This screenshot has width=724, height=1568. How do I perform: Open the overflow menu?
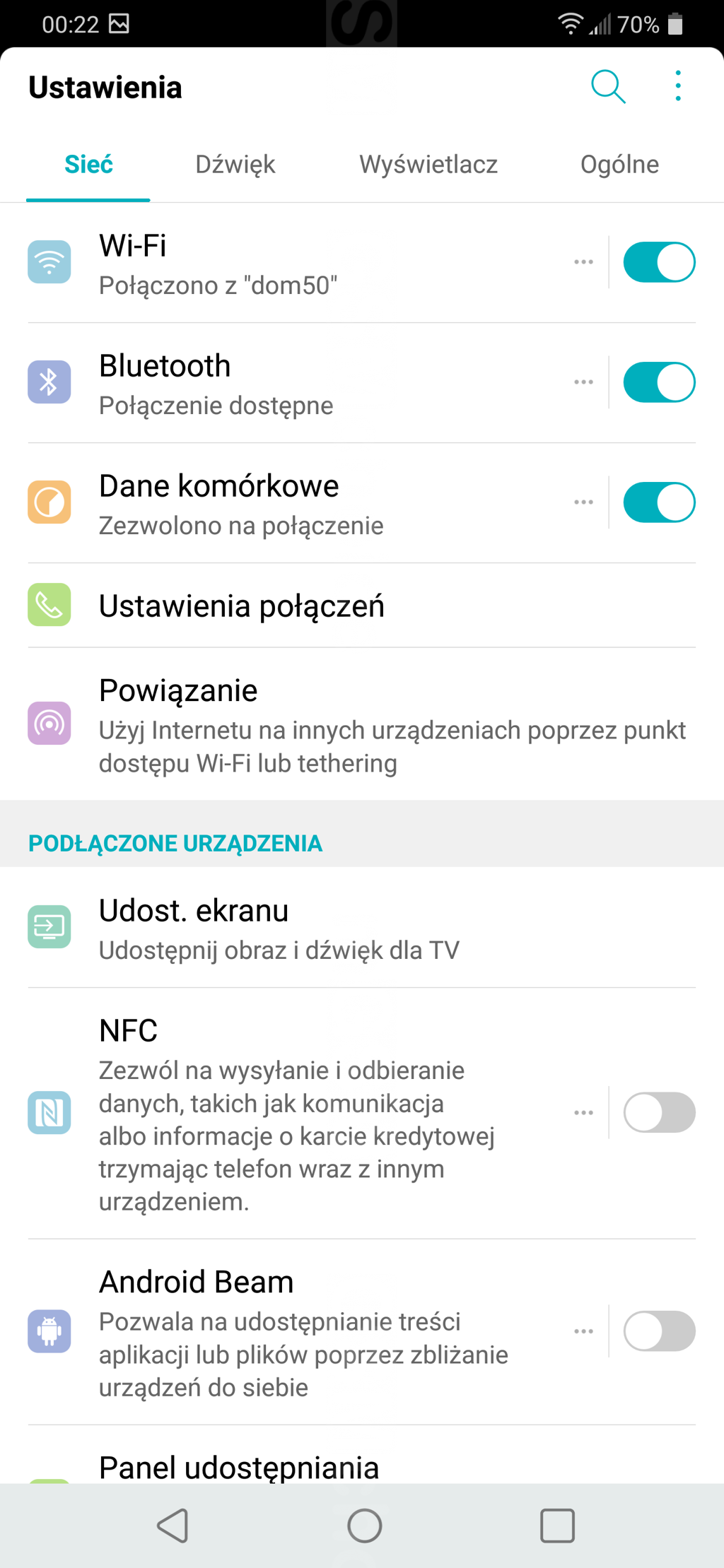pyautogui.click(x=677, y=86)
